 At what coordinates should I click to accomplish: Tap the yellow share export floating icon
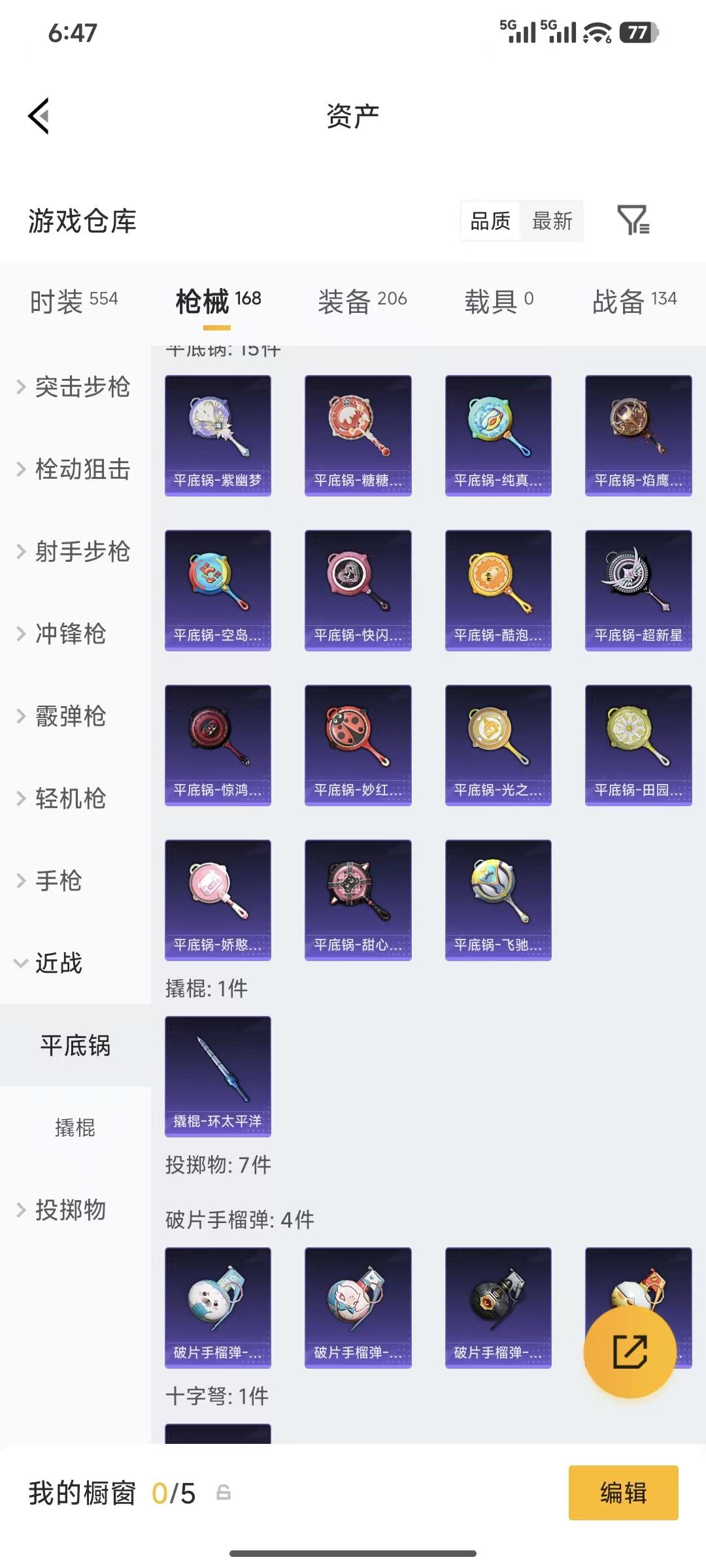click(x=630, y=1353)
